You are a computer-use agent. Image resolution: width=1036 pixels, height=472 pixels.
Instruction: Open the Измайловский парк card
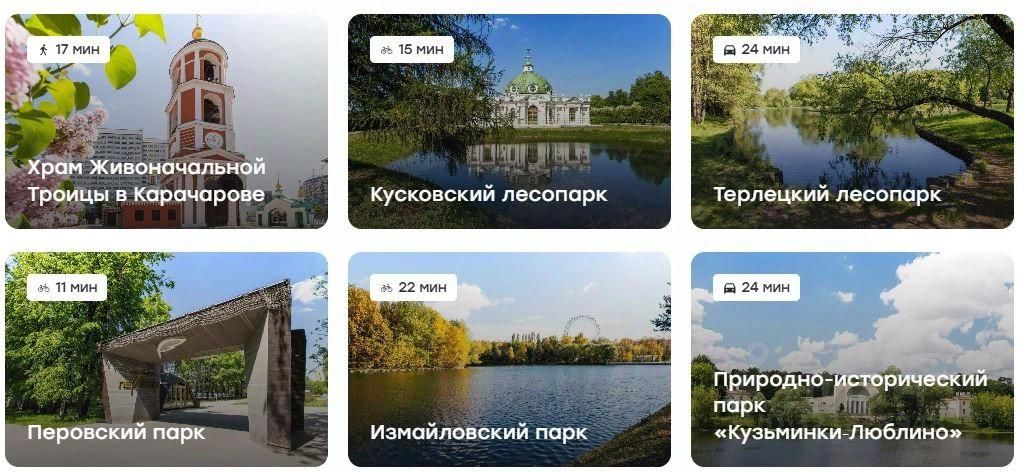point(509,359)
